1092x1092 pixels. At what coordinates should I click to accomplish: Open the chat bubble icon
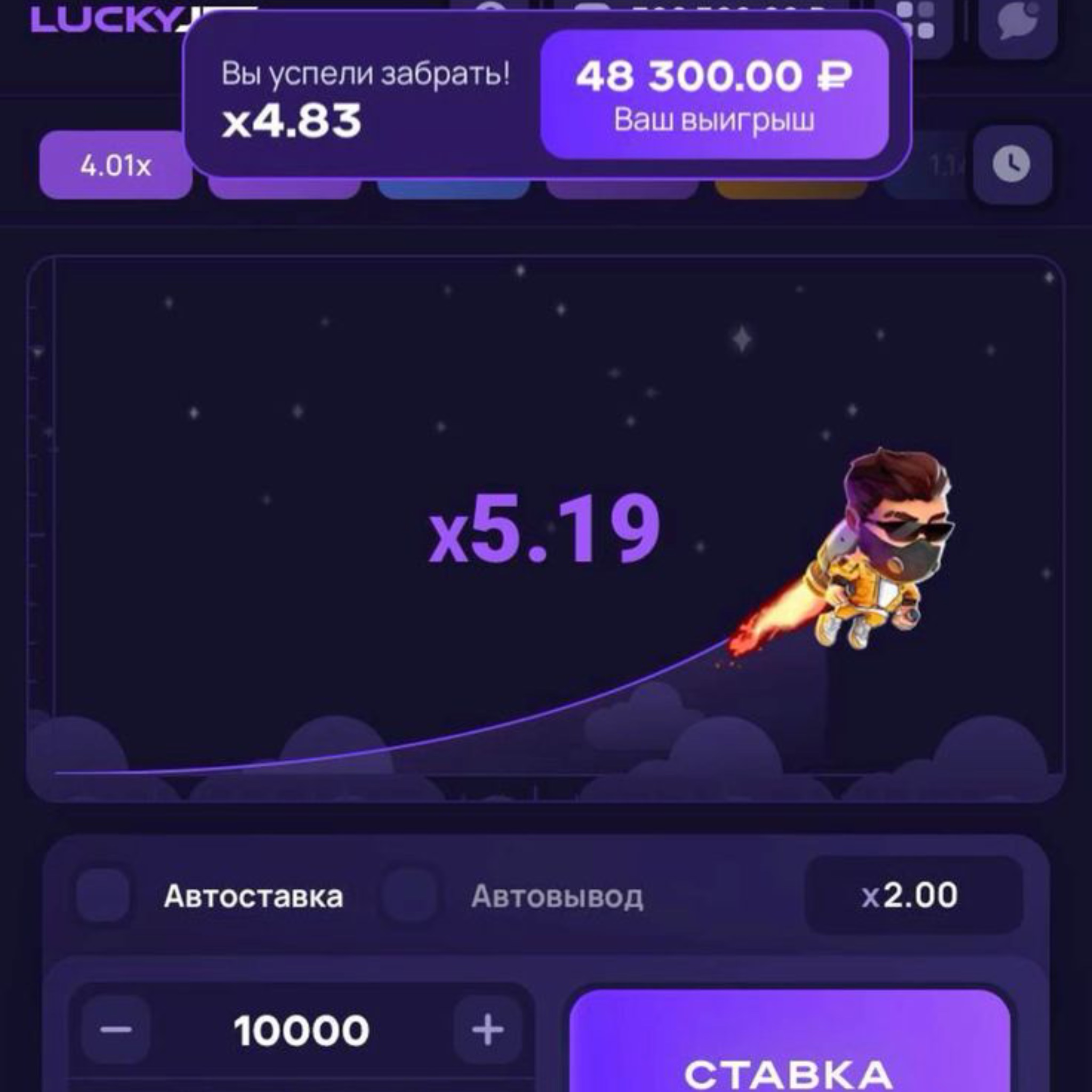pyautogui.click(x=1017, y=22)
